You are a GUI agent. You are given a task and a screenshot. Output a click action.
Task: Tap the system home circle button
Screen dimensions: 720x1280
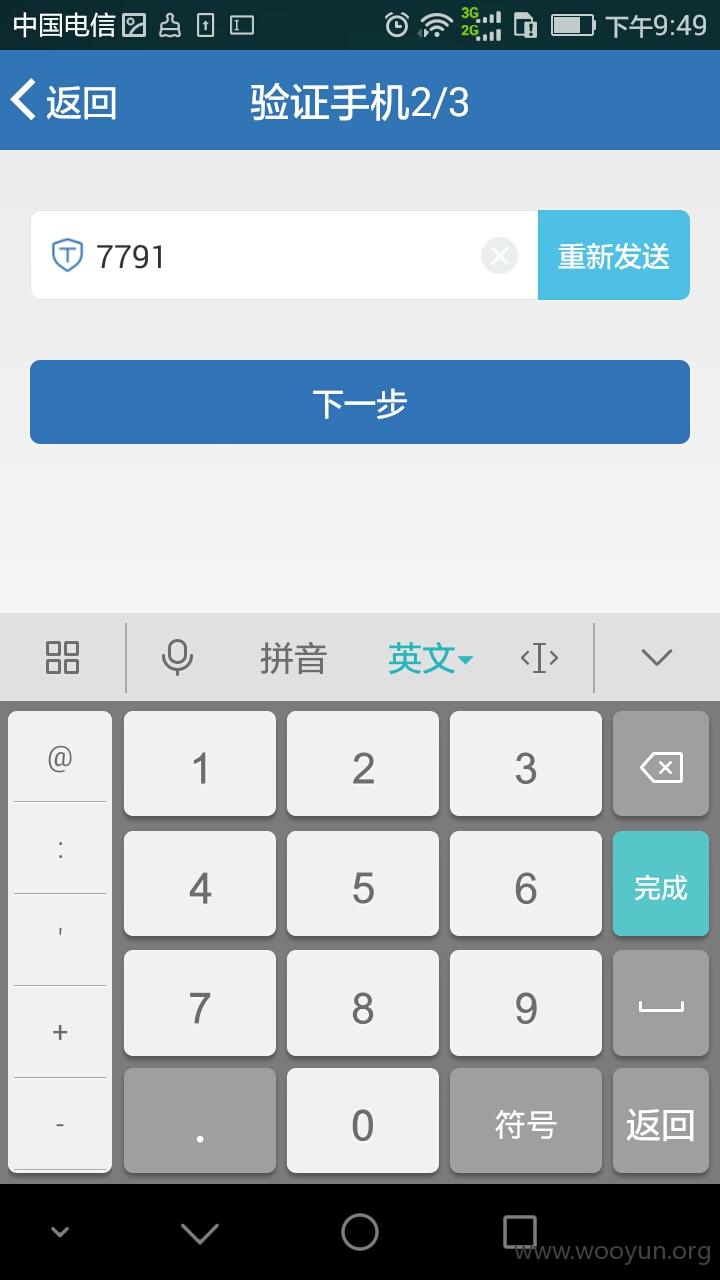click(360, 1232)
